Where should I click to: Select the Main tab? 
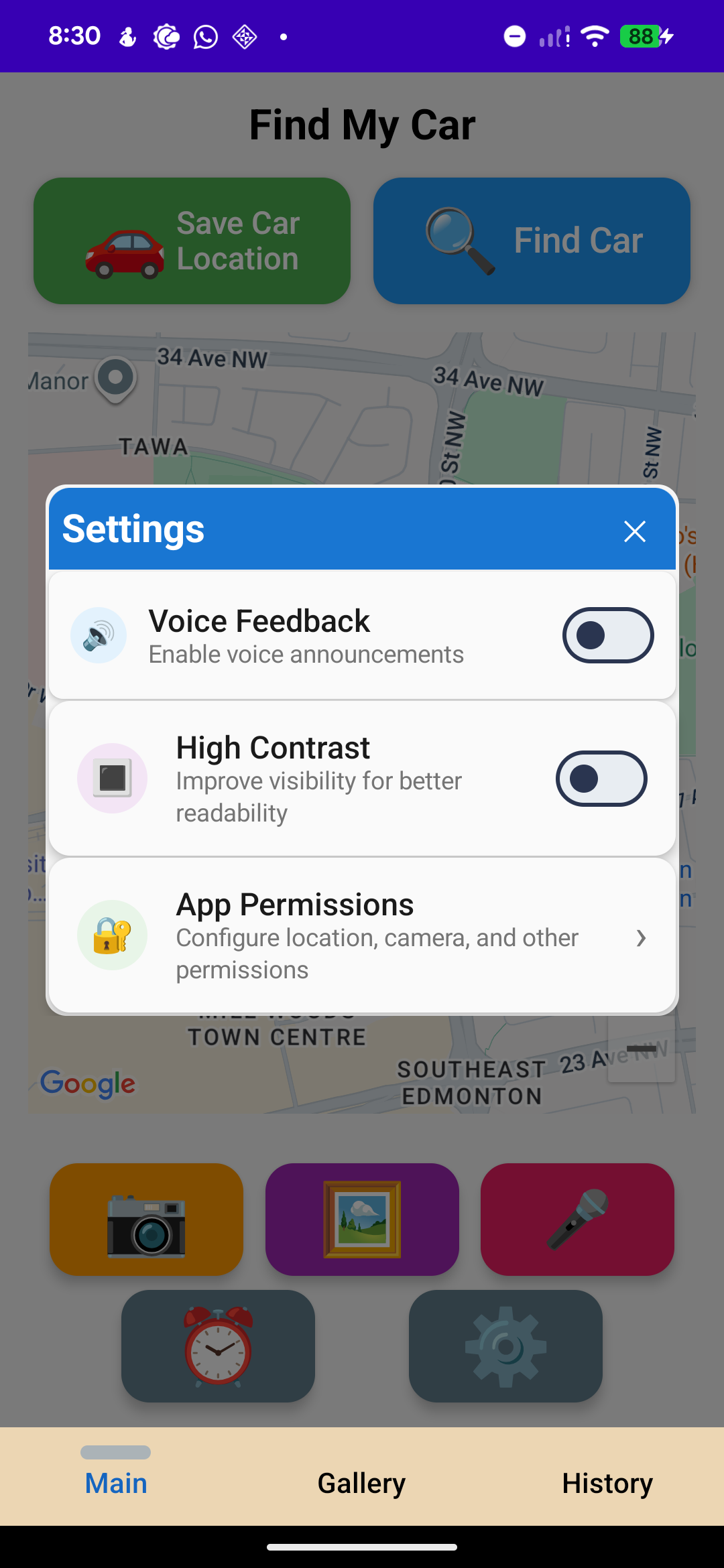click(x=116, y=1482)
